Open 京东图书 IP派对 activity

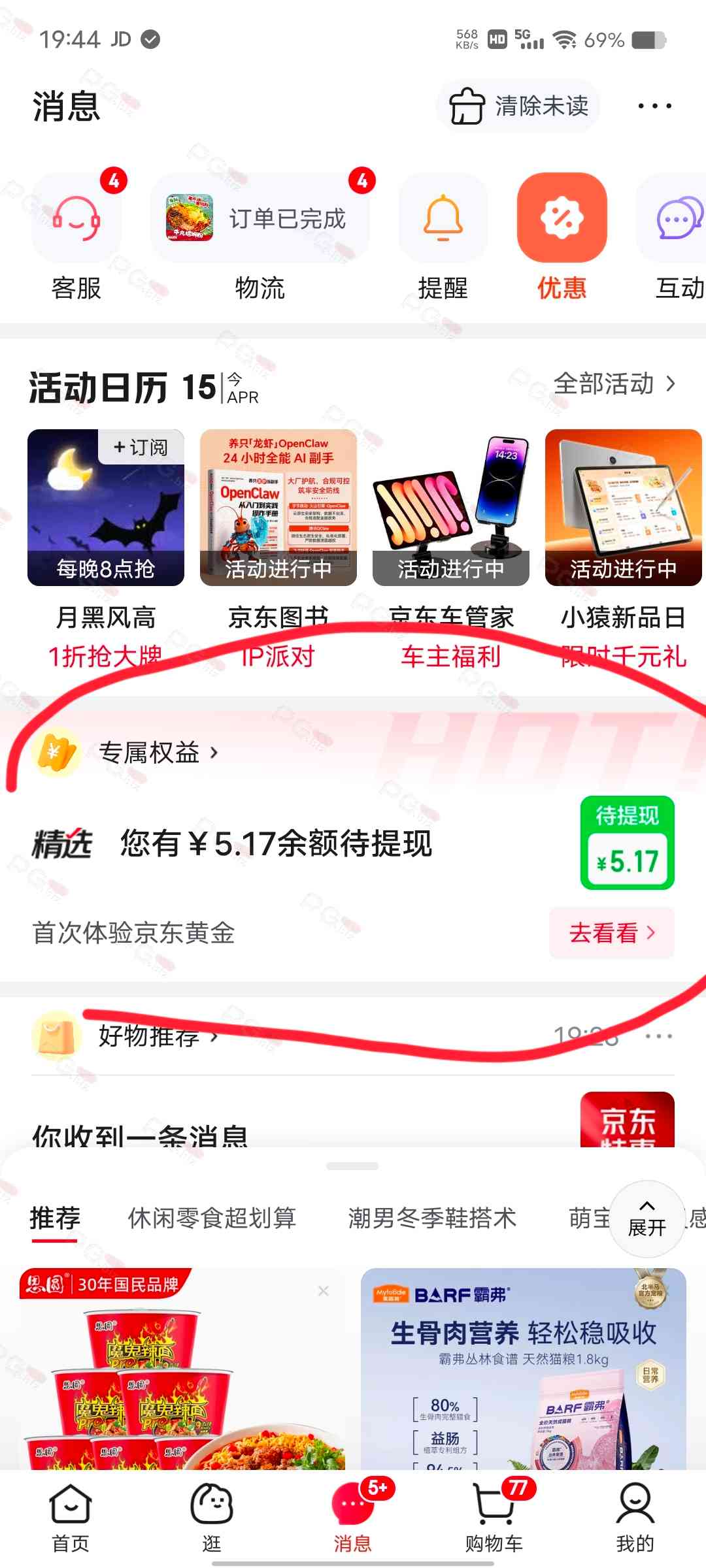click(278, 508)
